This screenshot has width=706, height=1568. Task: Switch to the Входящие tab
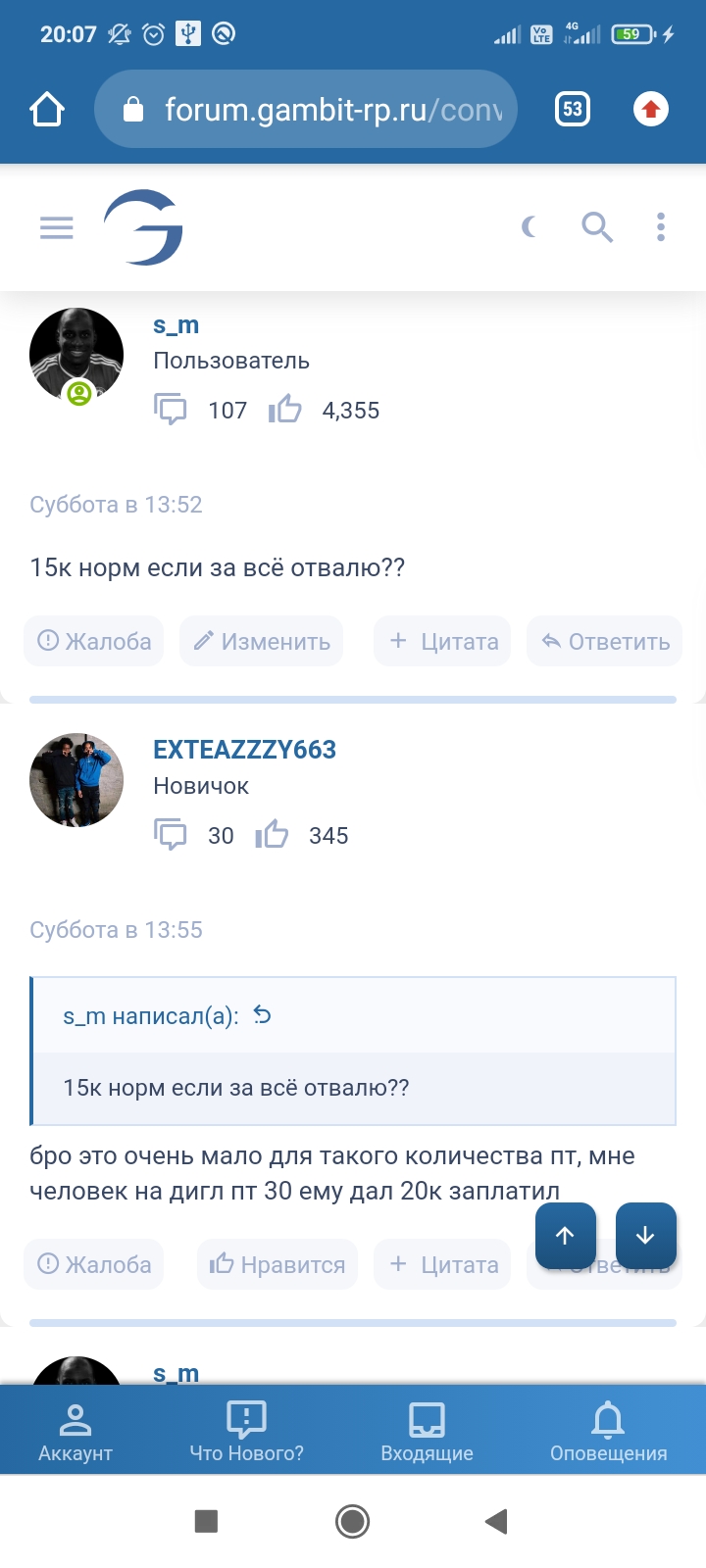pyautogui.click(x=427, y=1432)
